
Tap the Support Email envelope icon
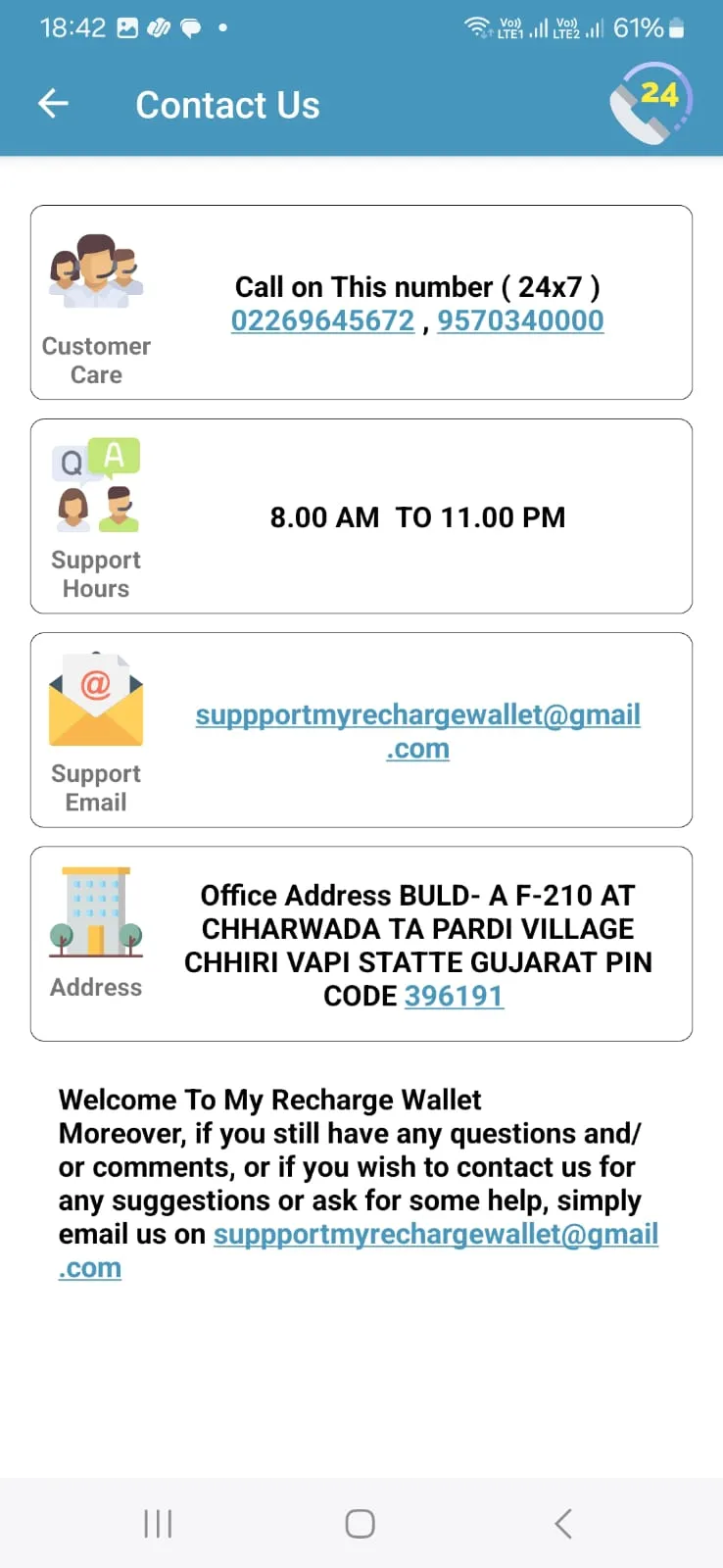point(95,696)
